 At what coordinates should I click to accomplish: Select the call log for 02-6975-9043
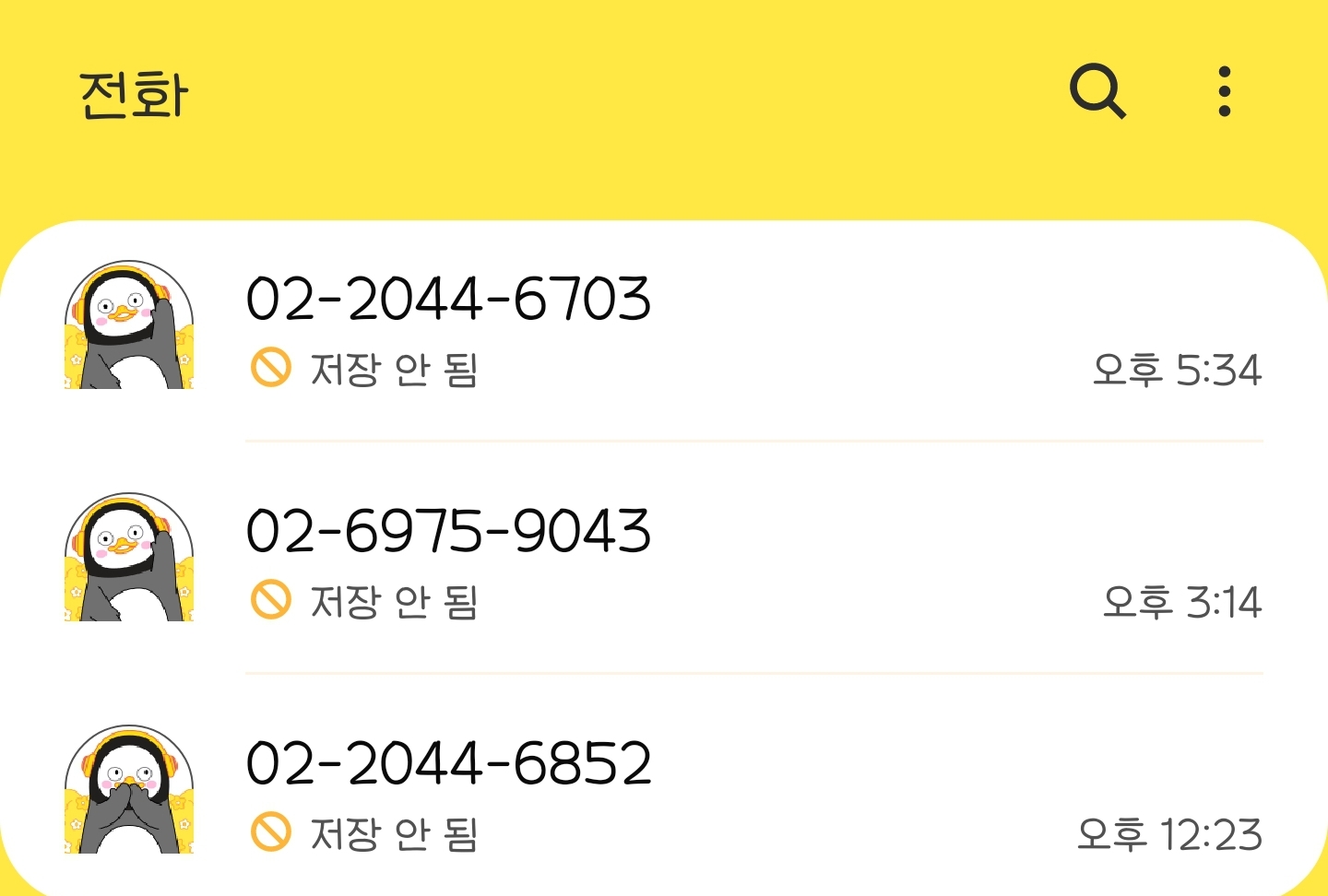coord(448,531)
